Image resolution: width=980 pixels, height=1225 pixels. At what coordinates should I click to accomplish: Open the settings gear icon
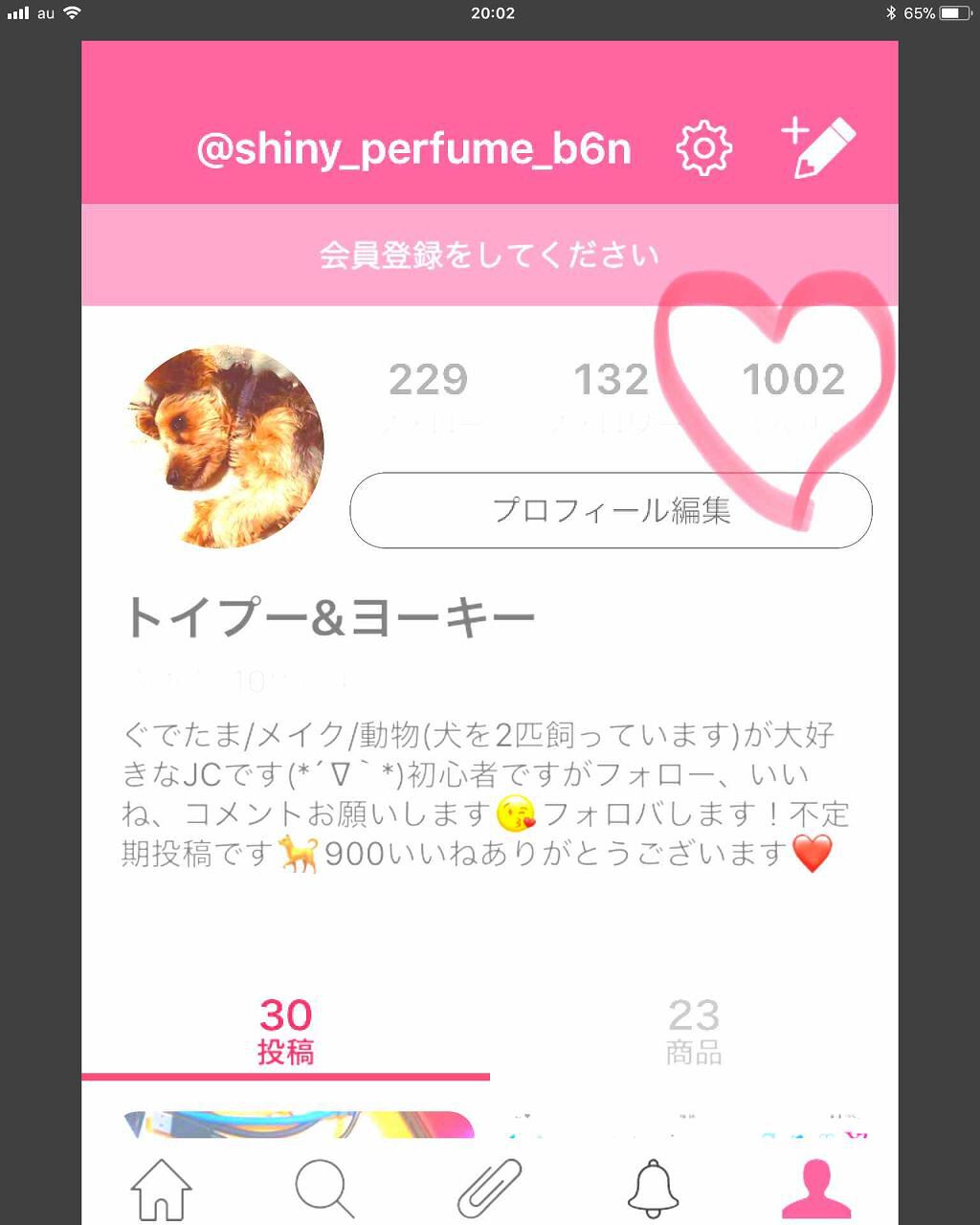(x=704, y=146)
